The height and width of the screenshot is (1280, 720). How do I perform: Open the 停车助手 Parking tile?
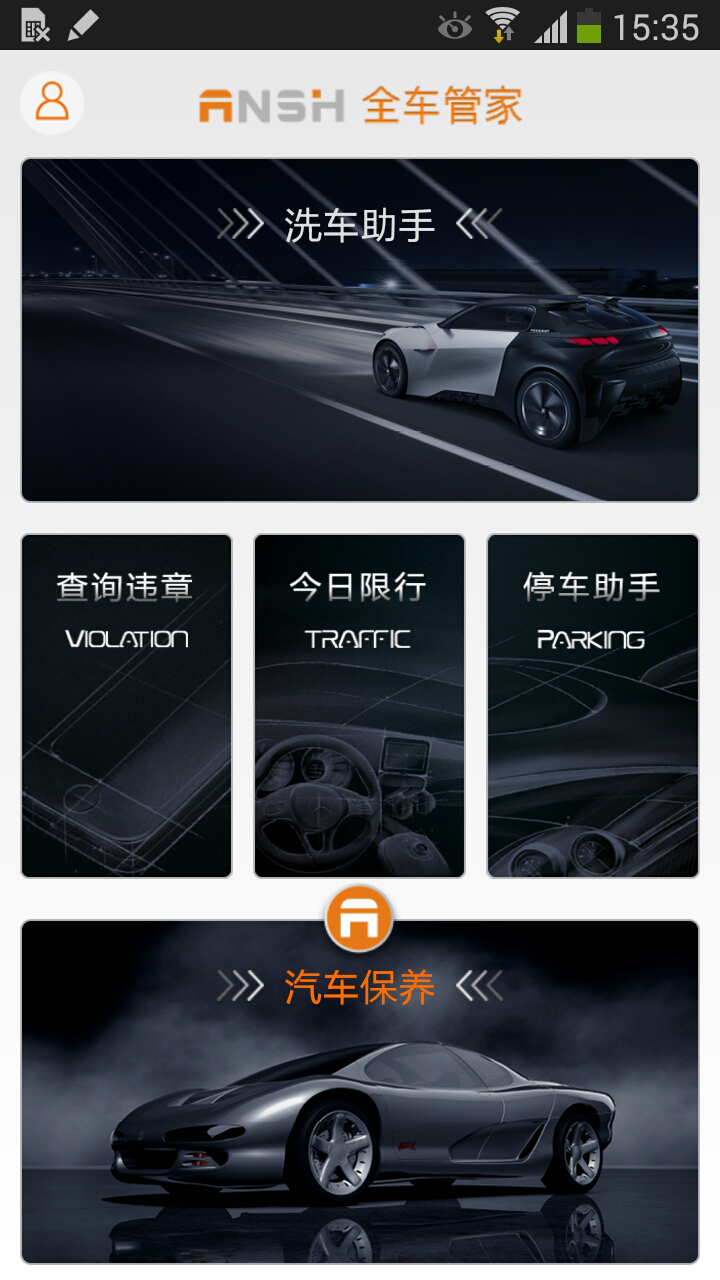click(x=593, y=706)
